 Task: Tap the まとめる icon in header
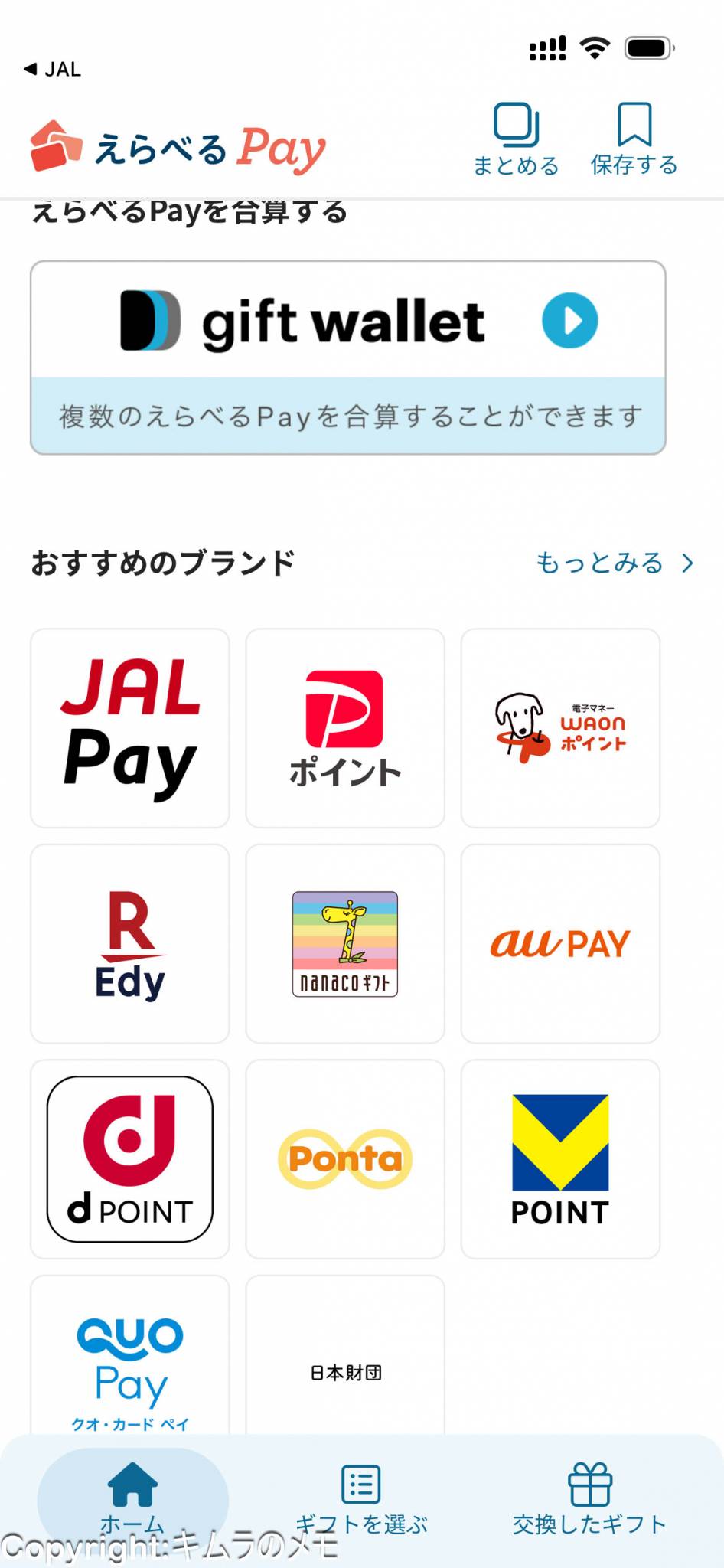516,138
